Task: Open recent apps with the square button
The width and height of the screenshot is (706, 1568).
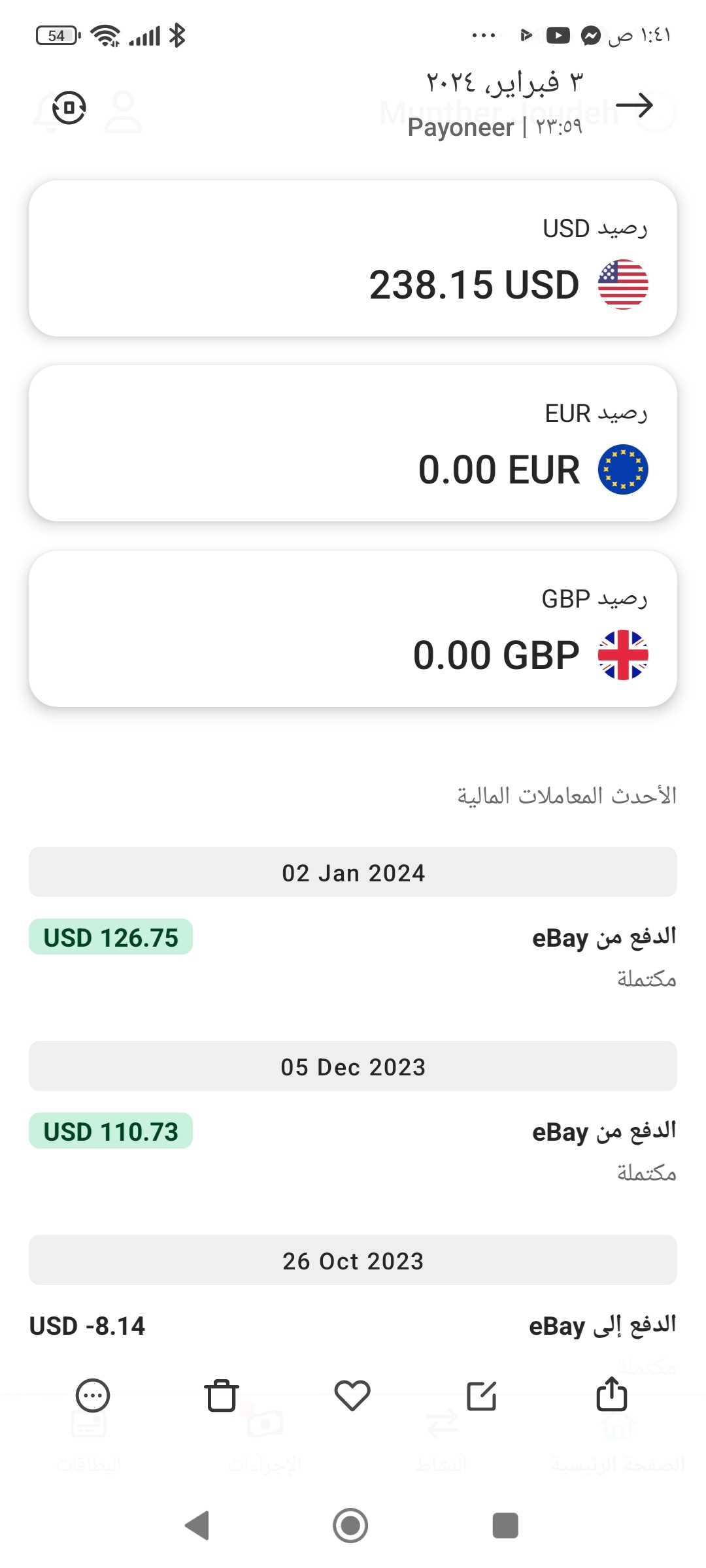Action: [x=505, y=1526]
